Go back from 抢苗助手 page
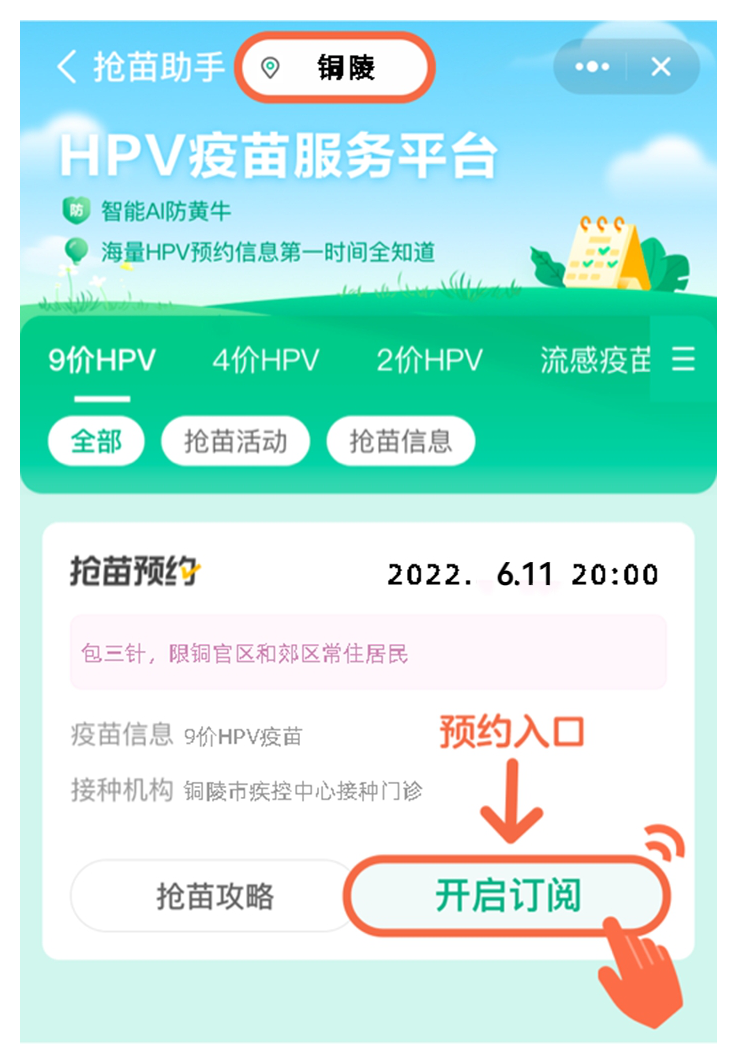The width and height of the screenshot is (738, 1063). pyautogui.click(x=67, y=67)
